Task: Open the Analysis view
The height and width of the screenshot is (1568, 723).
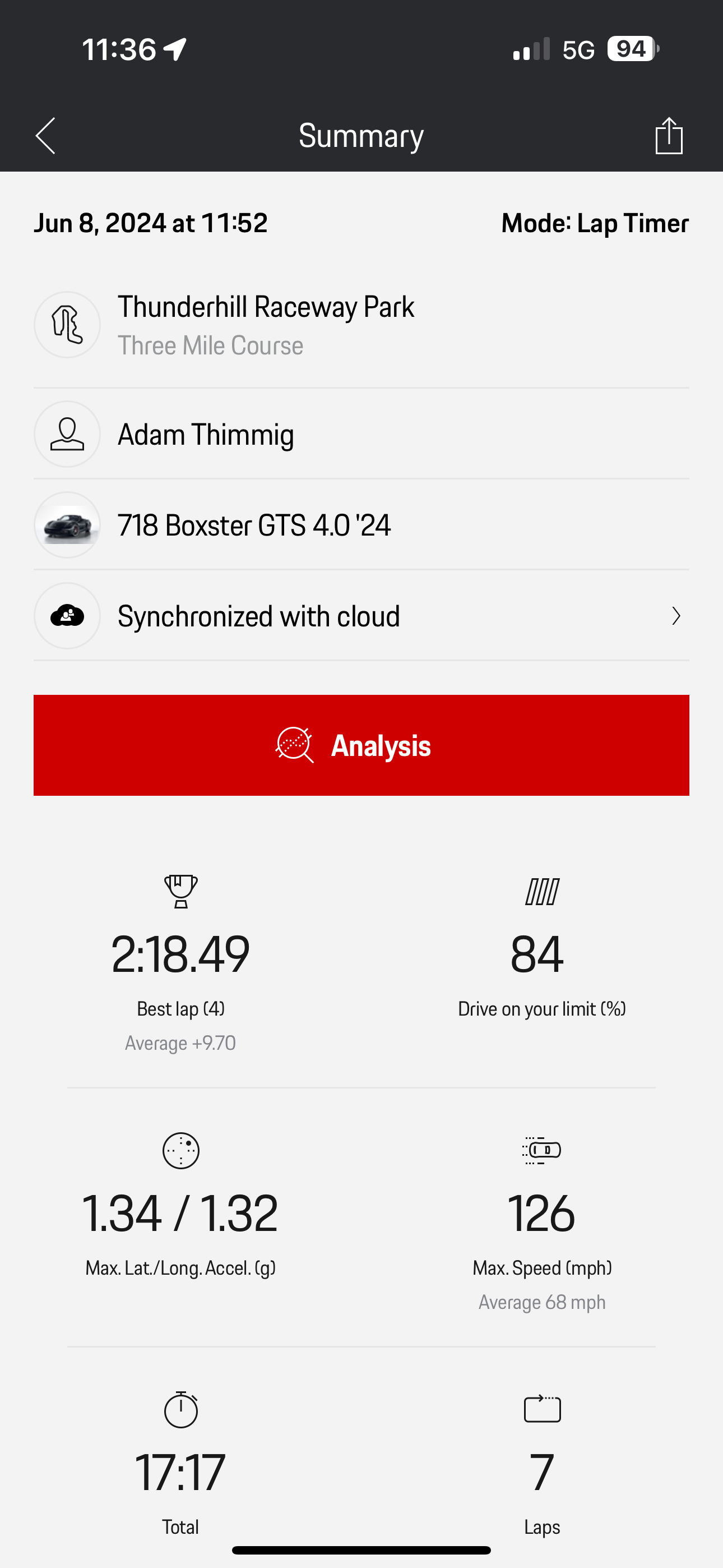Action: [361, 745]
